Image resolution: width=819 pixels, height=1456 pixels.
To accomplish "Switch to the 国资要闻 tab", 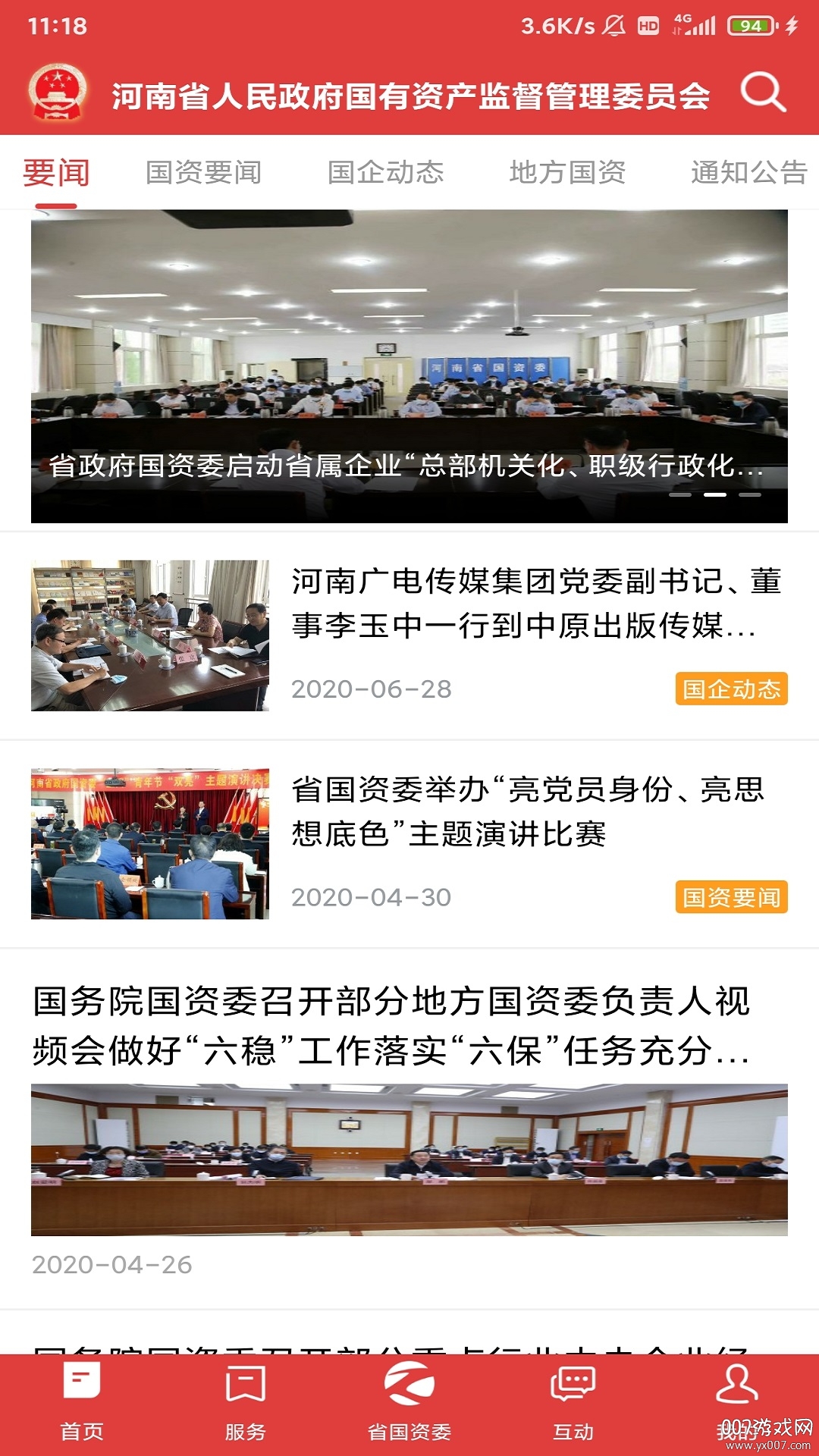I will (x=205, y=173).
